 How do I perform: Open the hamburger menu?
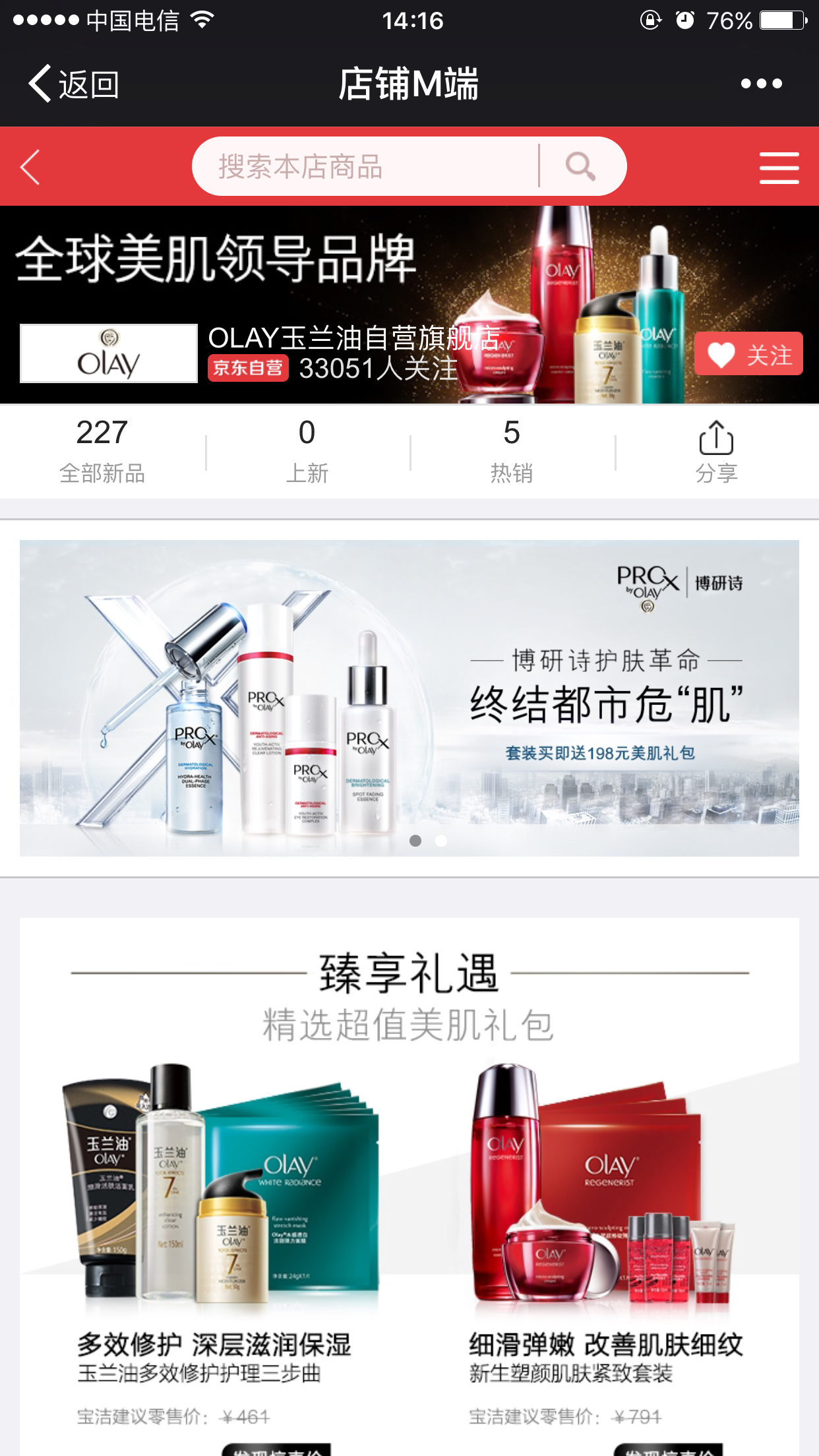point(779,167)
